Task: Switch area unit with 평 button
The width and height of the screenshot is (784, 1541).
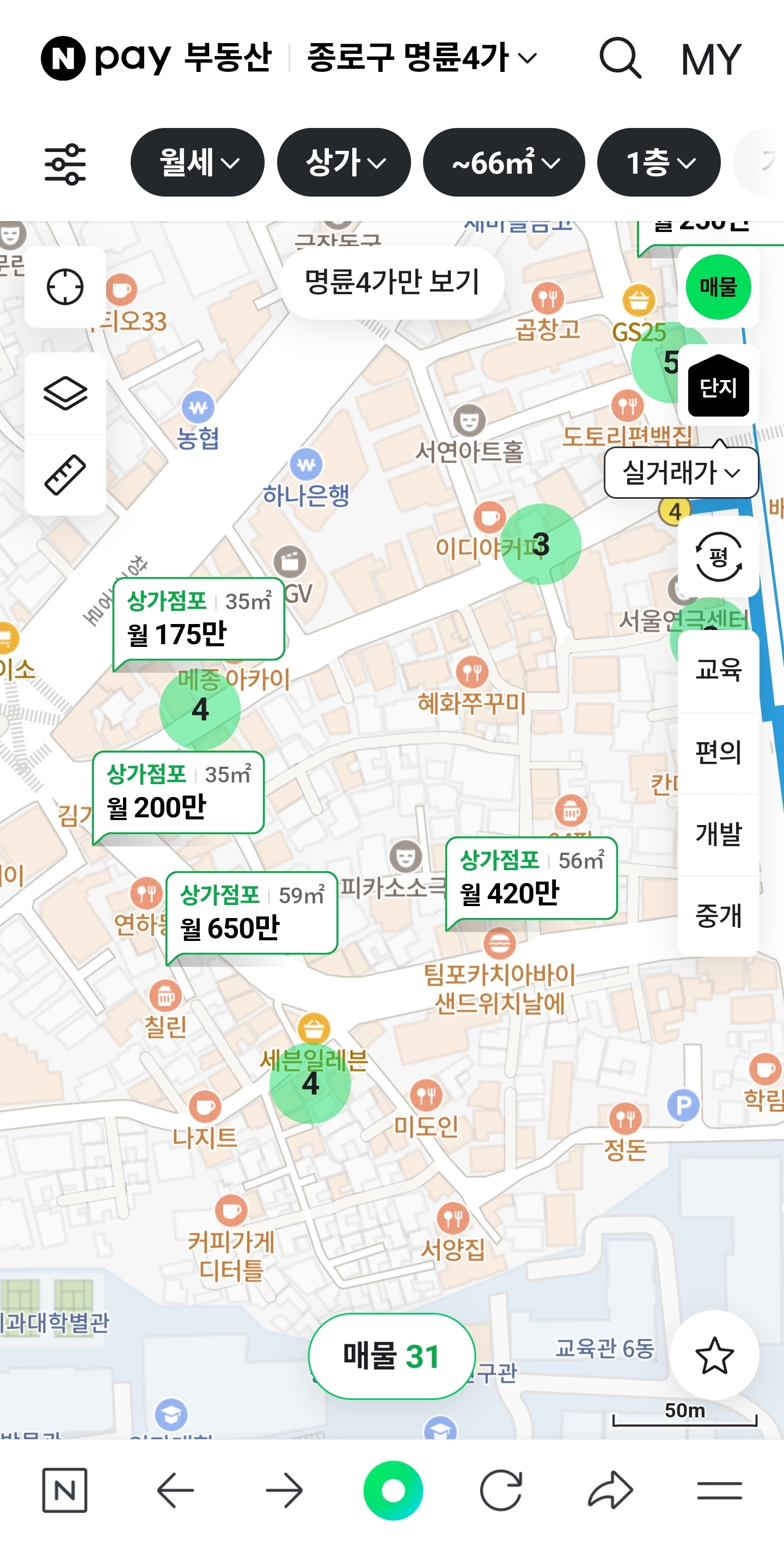Action: coord(718,557)
